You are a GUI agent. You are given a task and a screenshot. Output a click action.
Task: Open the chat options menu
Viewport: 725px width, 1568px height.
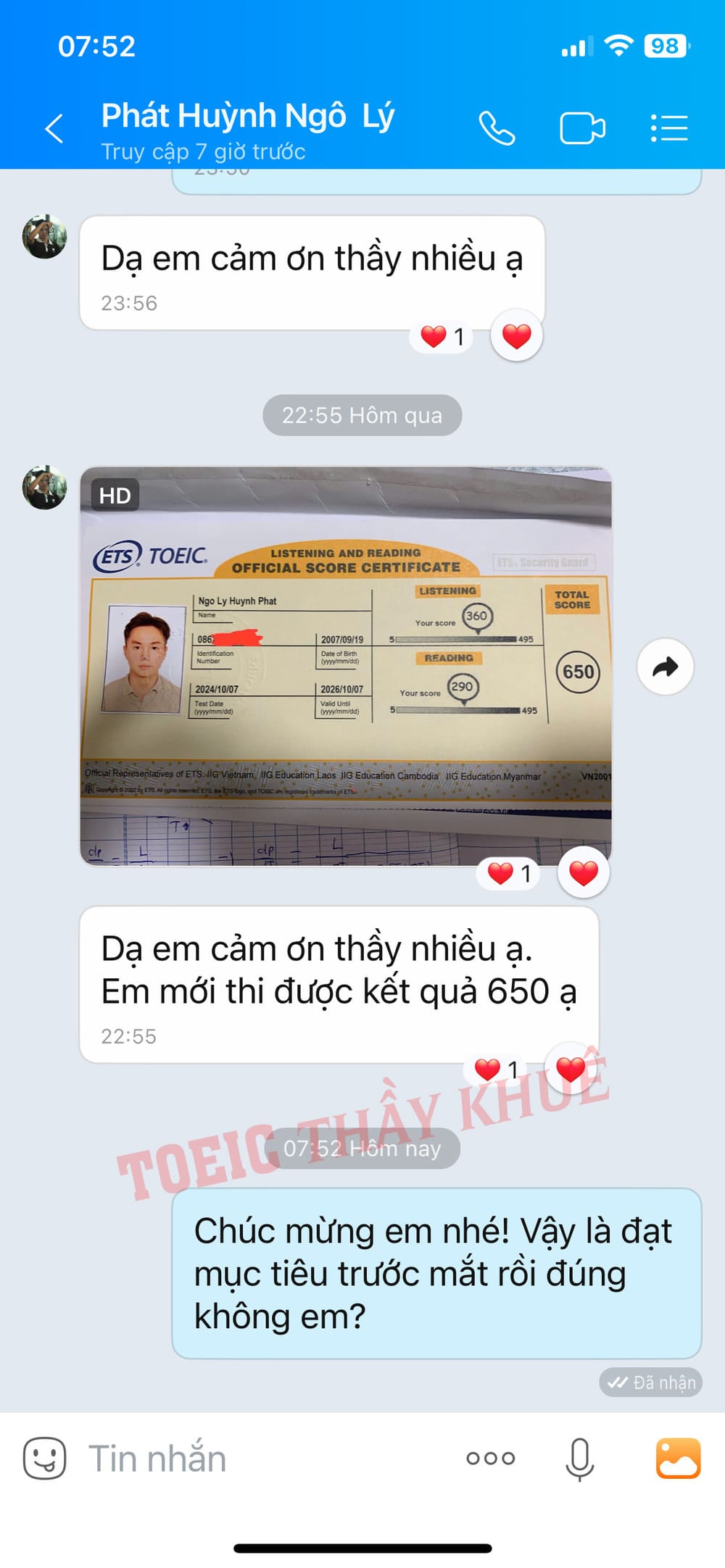tap(668, 128)
